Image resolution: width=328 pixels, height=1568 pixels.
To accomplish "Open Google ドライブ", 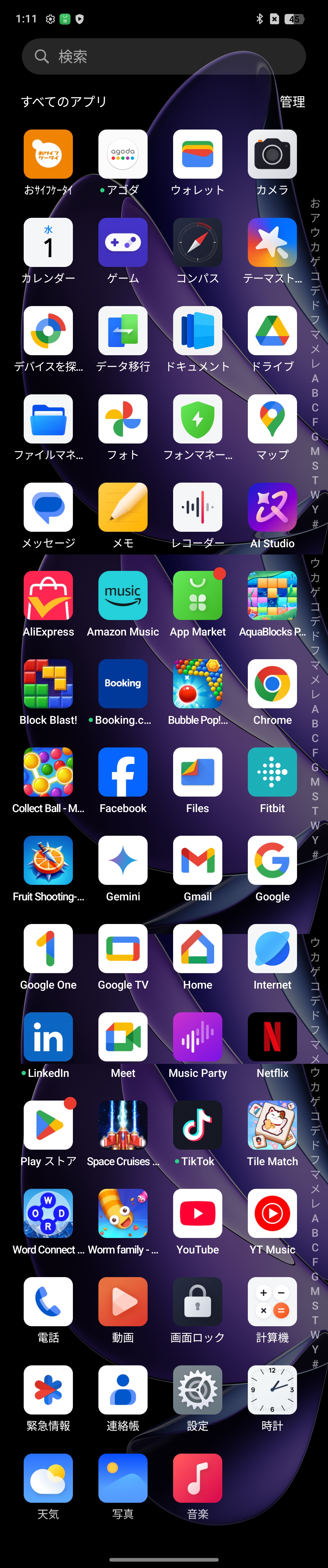I will pos(272,331).
